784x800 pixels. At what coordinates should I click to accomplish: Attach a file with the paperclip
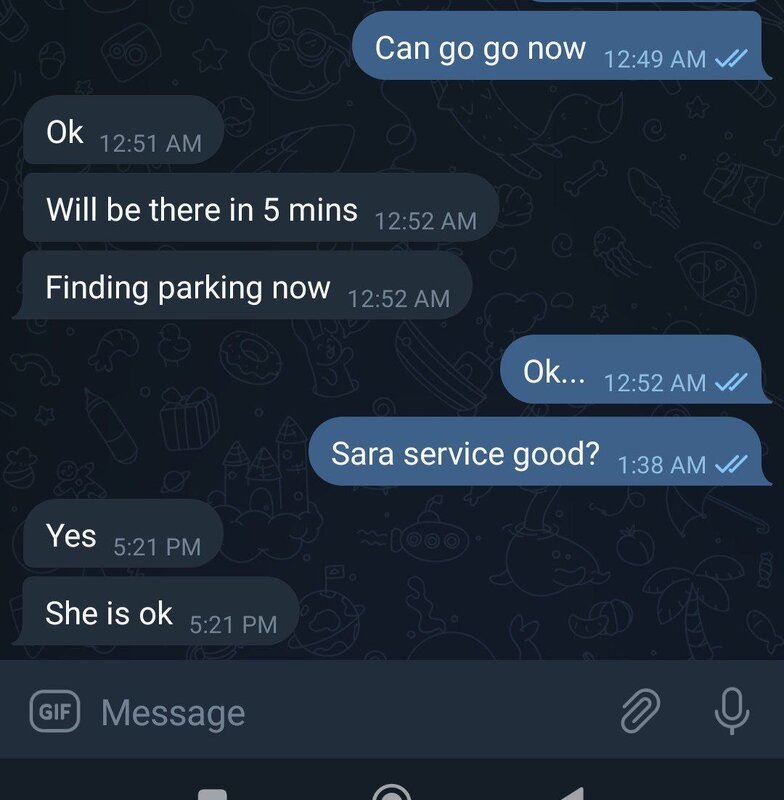coord(640,712)
